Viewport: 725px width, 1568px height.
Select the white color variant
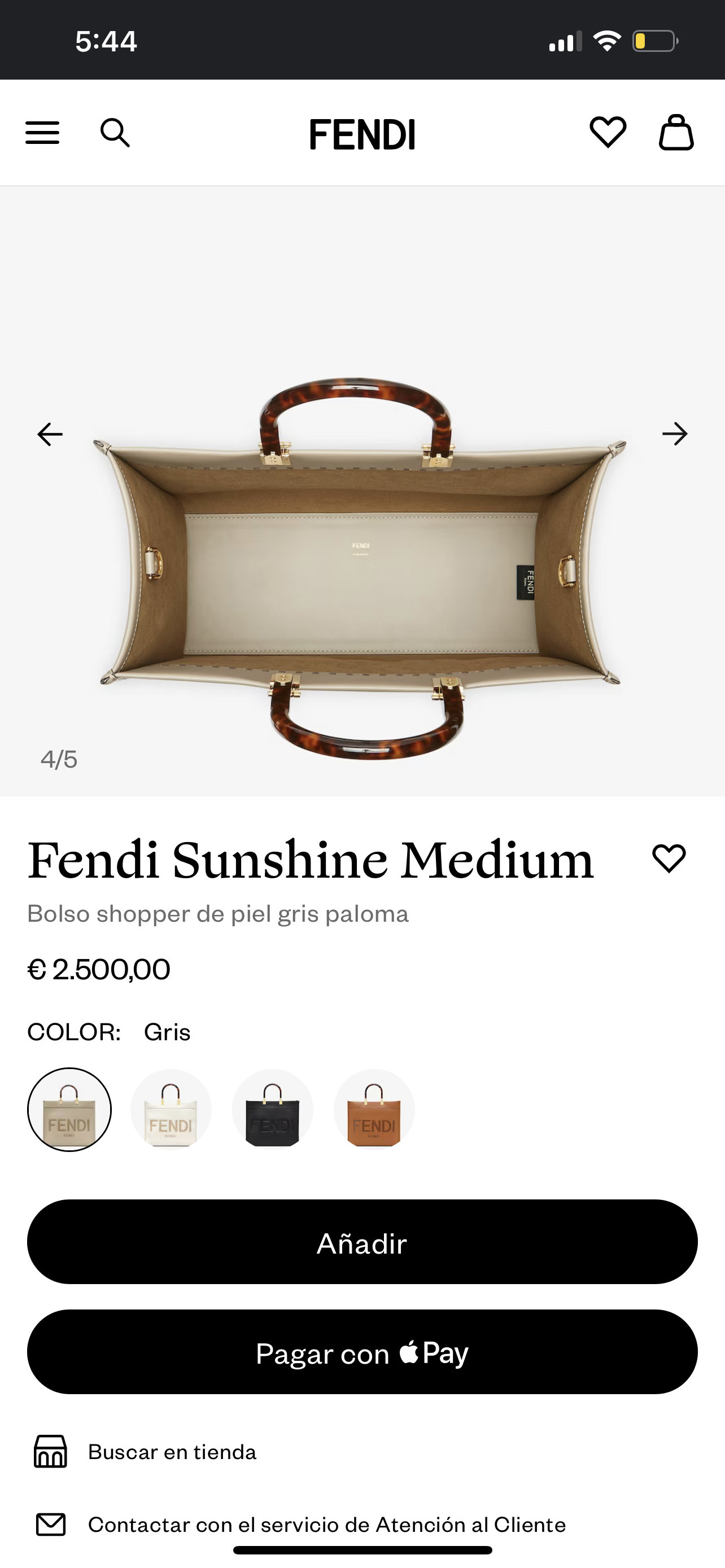pos(171,1109)
